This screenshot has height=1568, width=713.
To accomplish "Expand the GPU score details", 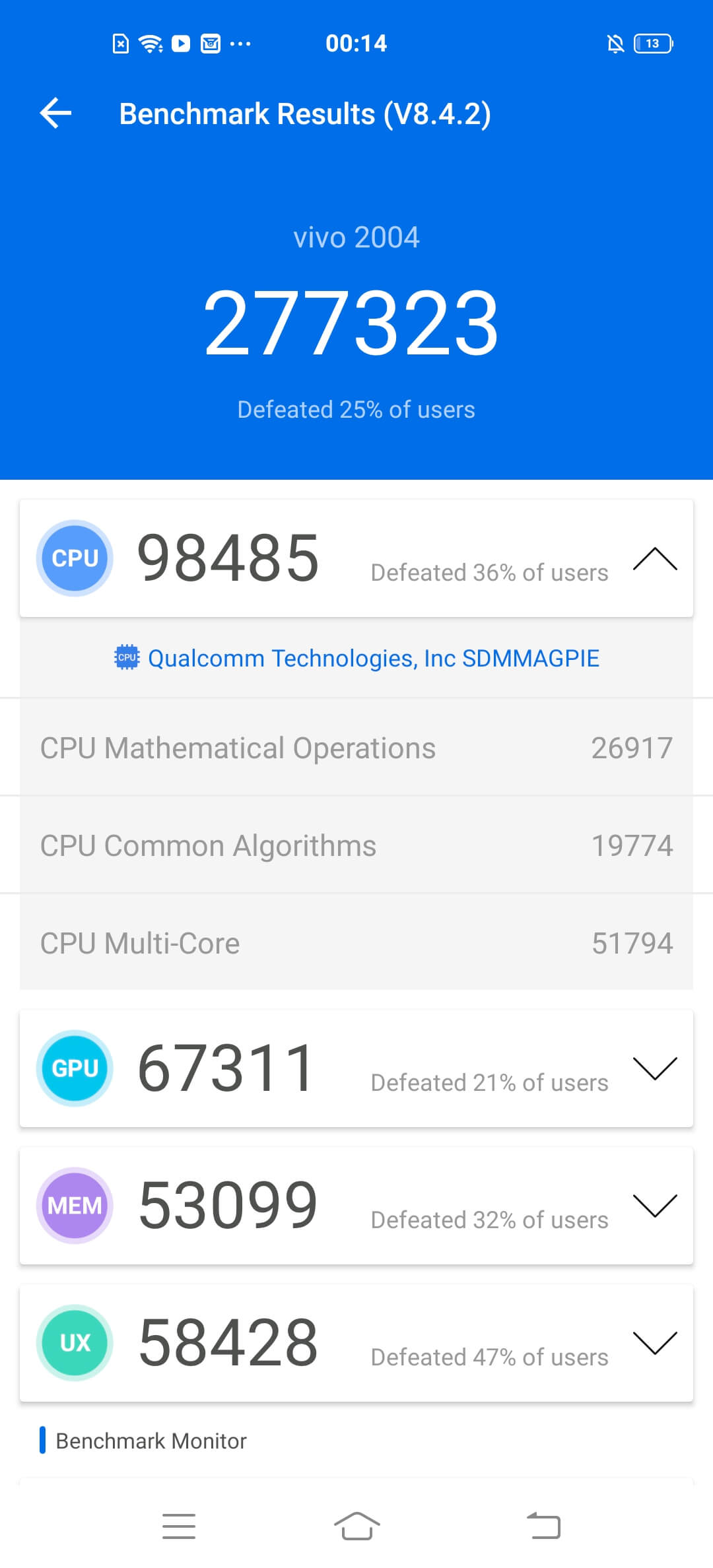I will click(x=654, y=1068).
